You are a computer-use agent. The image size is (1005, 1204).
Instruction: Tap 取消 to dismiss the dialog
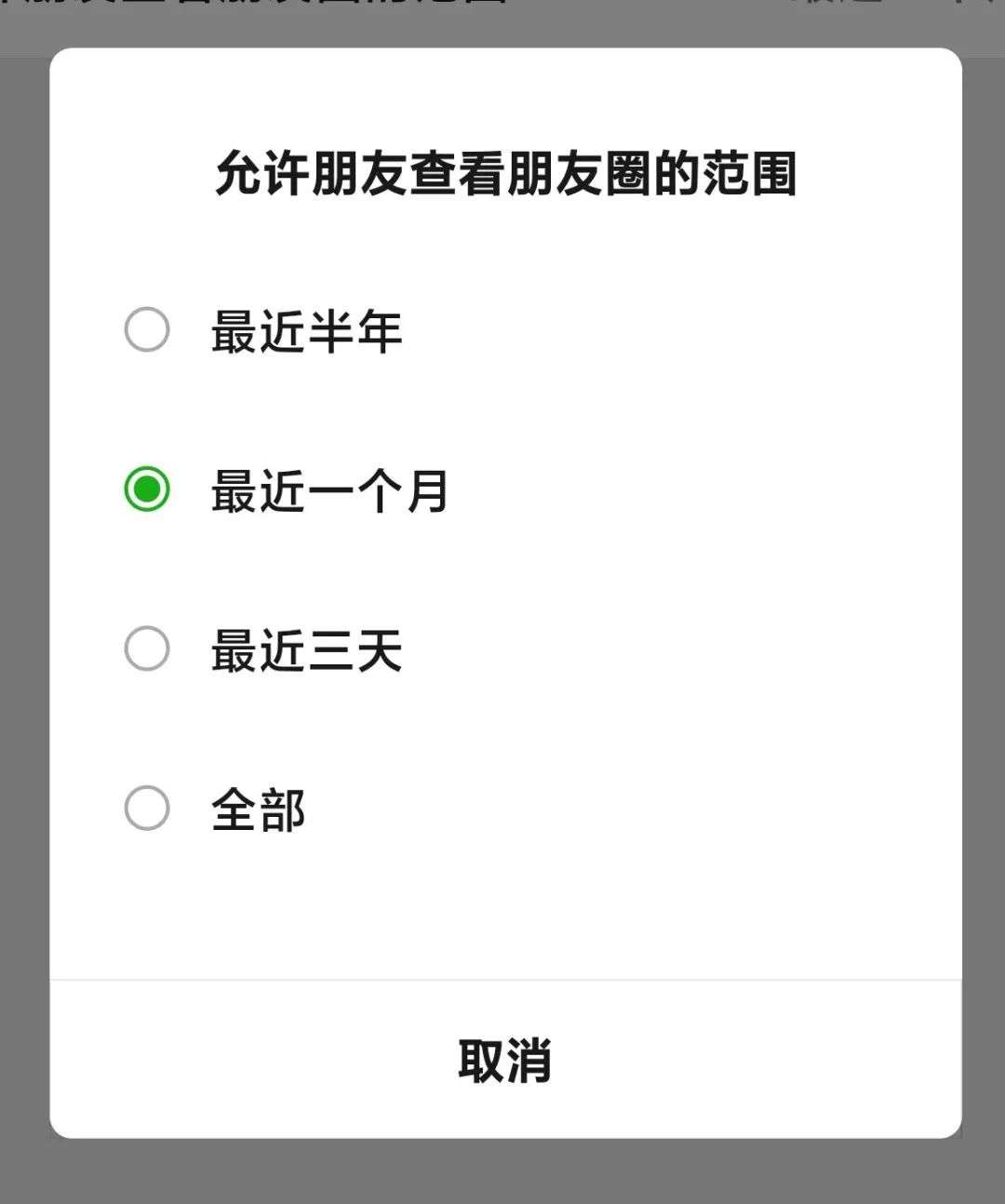pyautogui.click(x=504, y=1060)
